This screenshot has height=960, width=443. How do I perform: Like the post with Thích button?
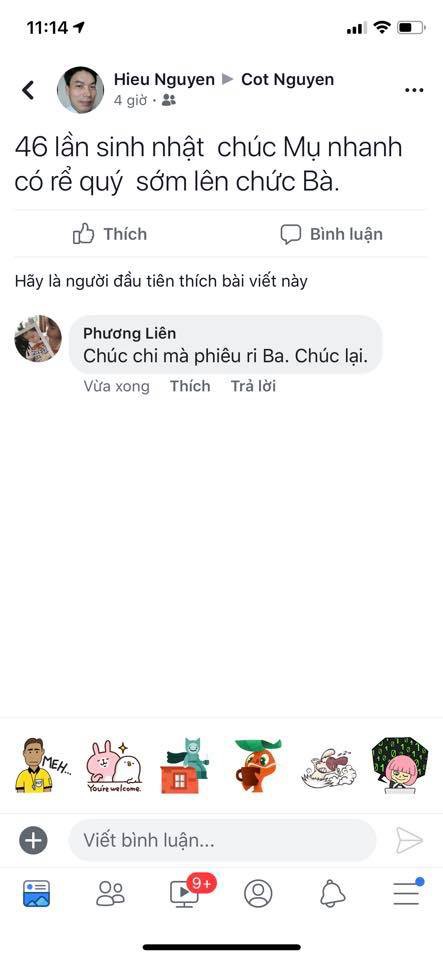(110, 234)
